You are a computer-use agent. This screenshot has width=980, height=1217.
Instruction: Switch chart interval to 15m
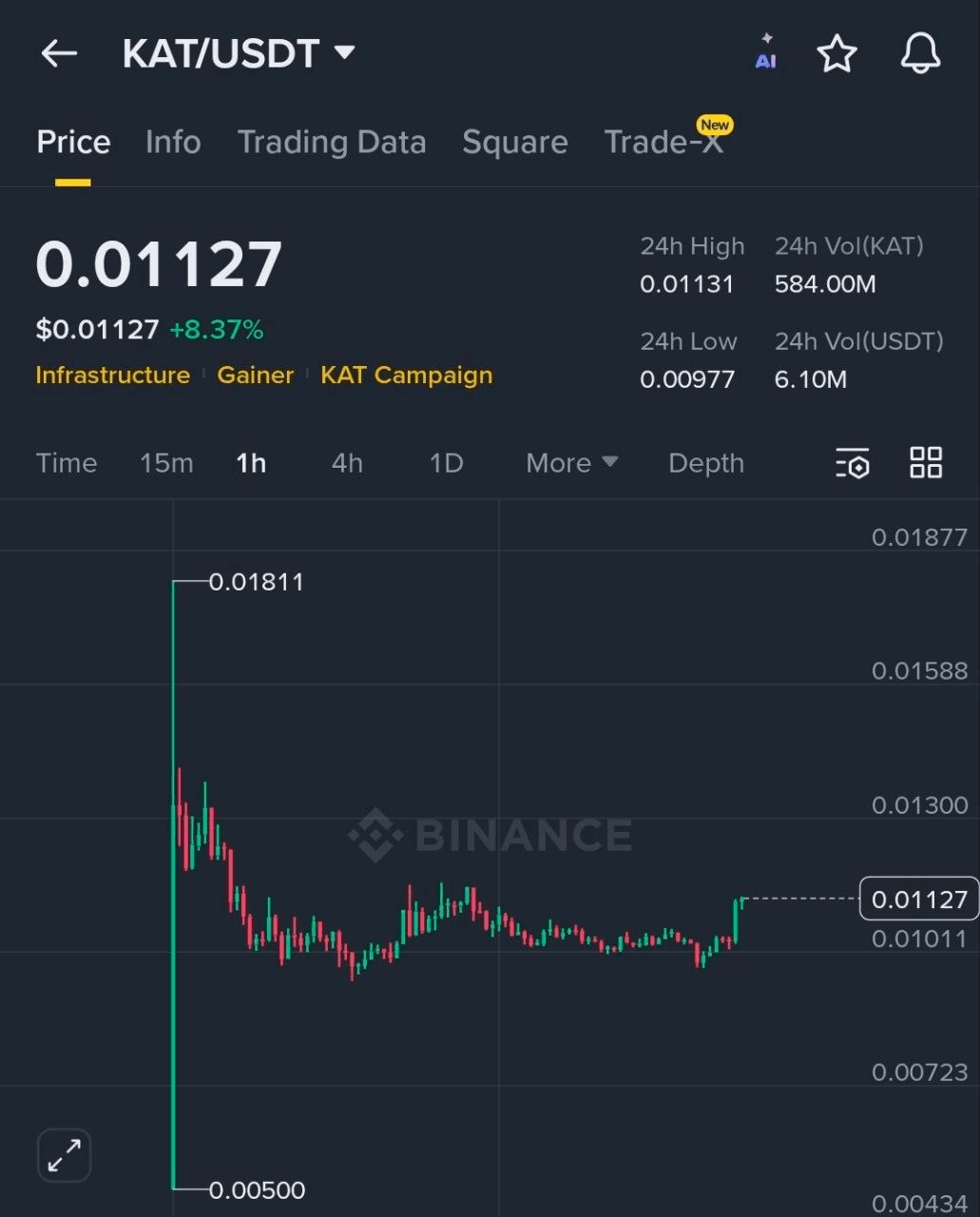coord(166,463)
